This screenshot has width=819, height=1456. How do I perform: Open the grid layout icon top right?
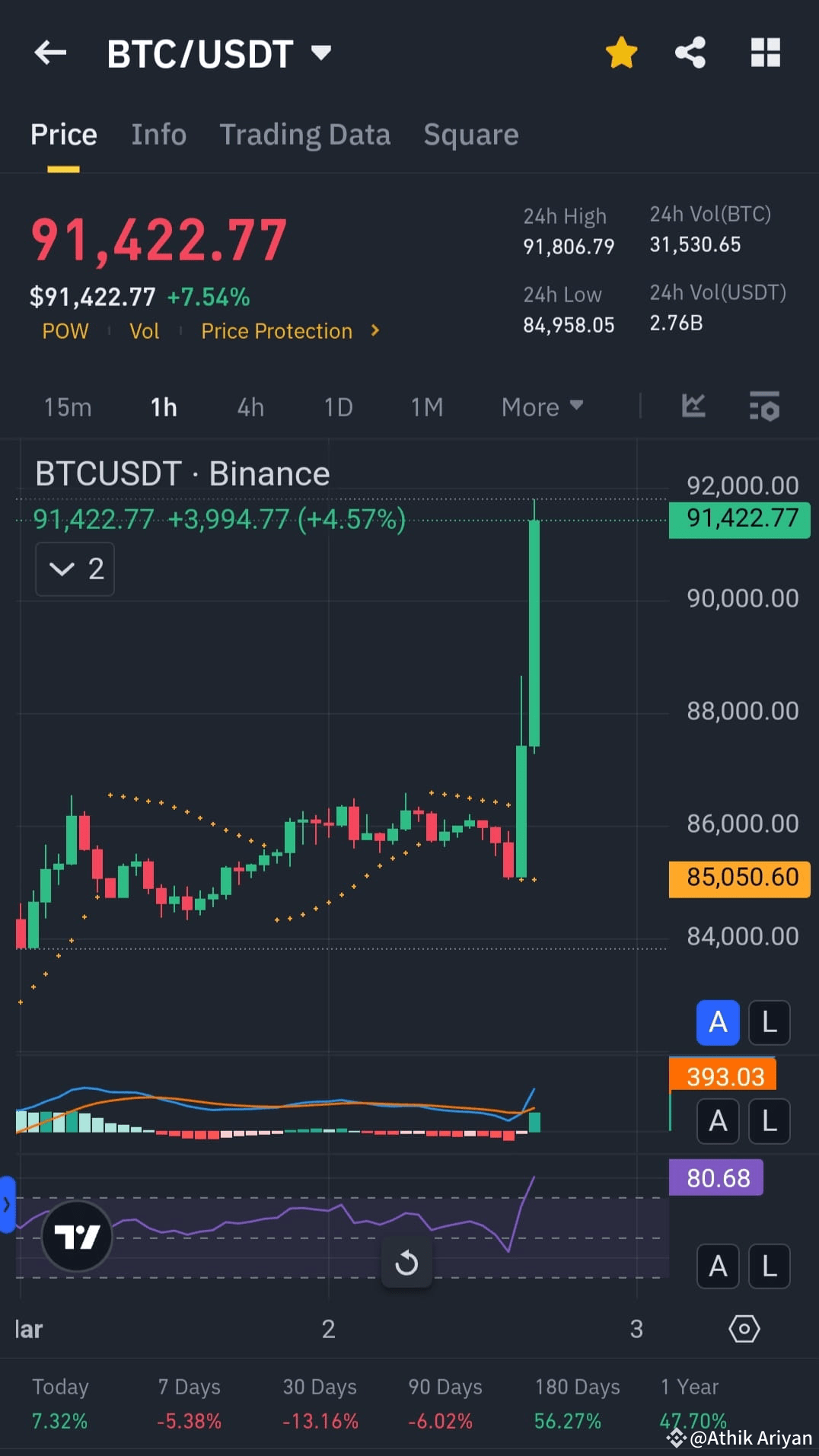point(765,53)
